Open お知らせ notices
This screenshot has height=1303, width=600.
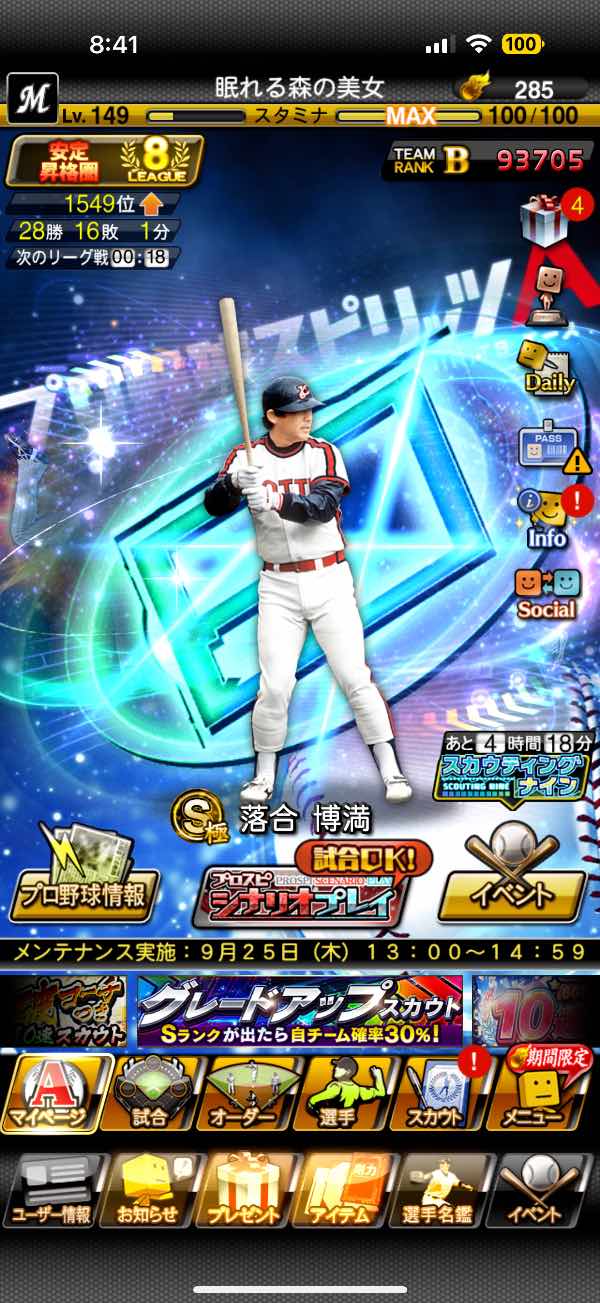point(149,1191)
